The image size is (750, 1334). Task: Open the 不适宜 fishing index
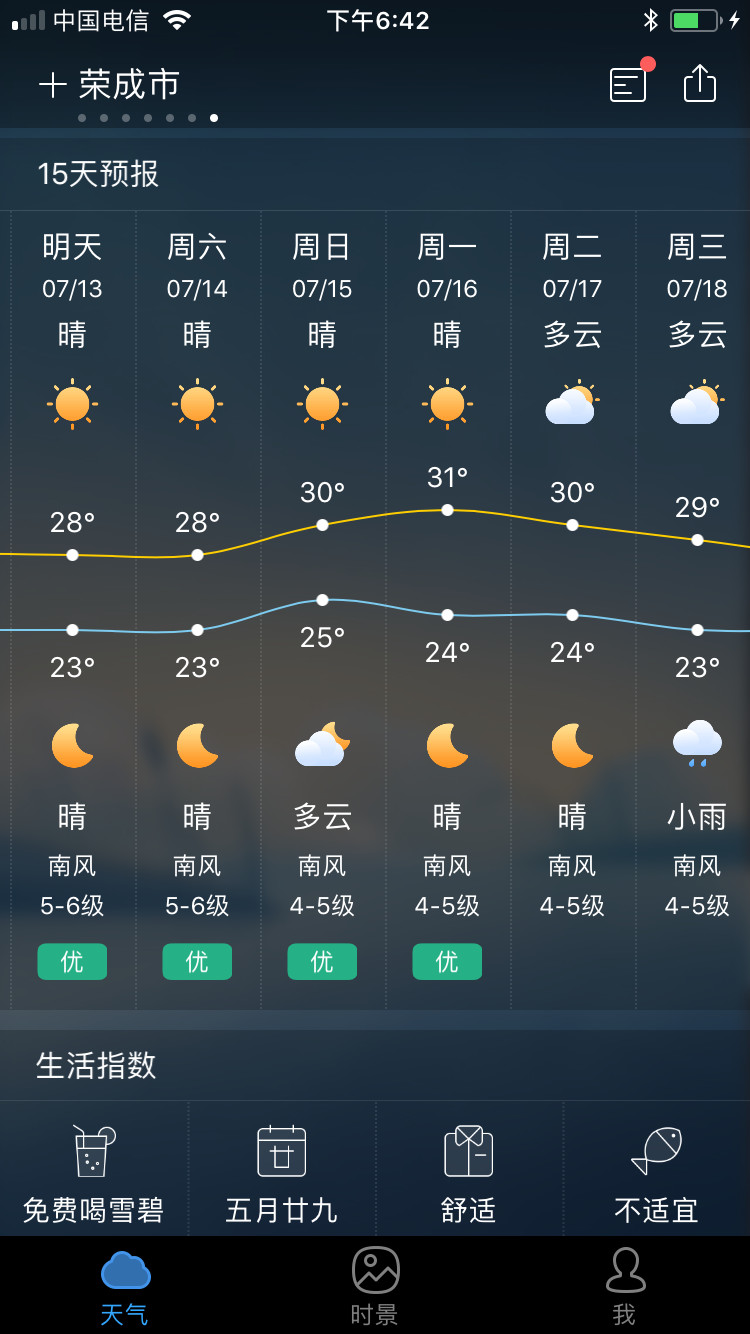tap(657, 1170)
